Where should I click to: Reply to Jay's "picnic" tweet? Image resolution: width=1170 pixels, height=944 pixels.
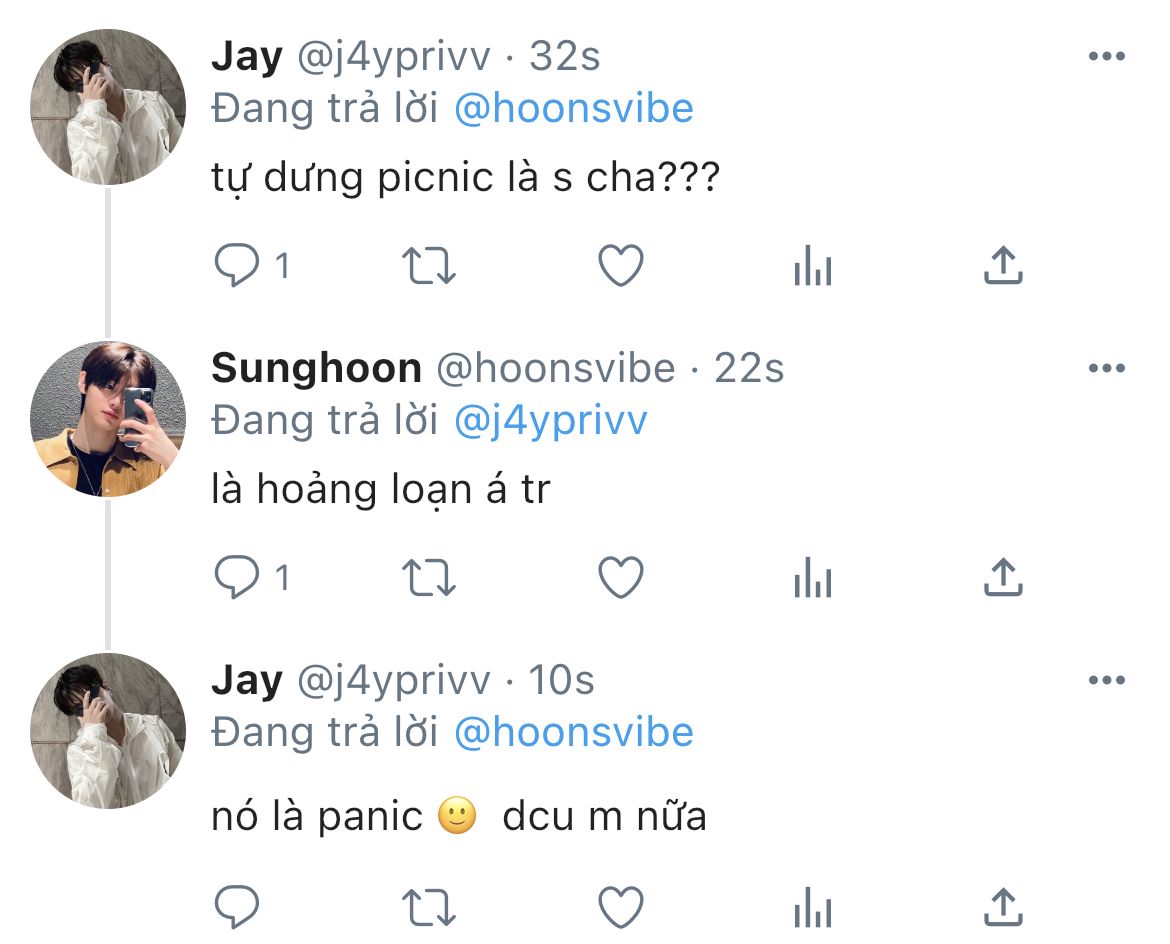point(238,266)
